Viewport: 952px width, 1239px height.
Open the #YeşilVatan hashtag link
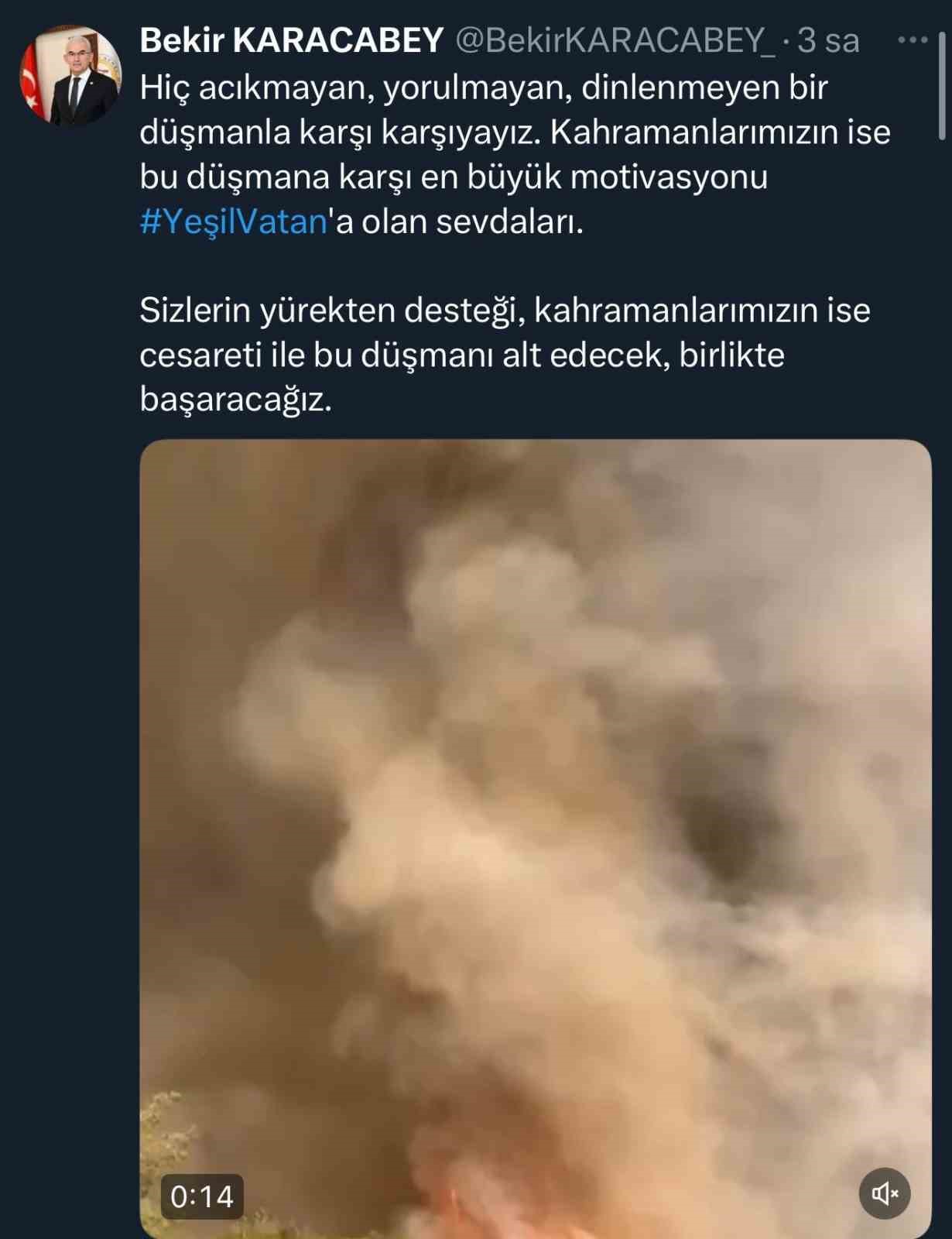(234, 222)
